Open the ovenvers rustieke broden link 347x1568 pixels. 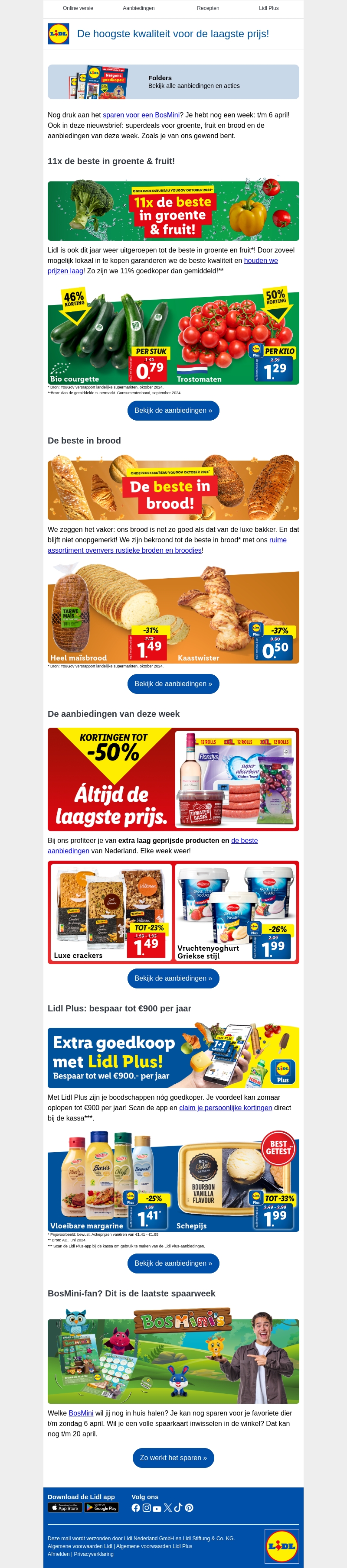(x=125, y=550)
